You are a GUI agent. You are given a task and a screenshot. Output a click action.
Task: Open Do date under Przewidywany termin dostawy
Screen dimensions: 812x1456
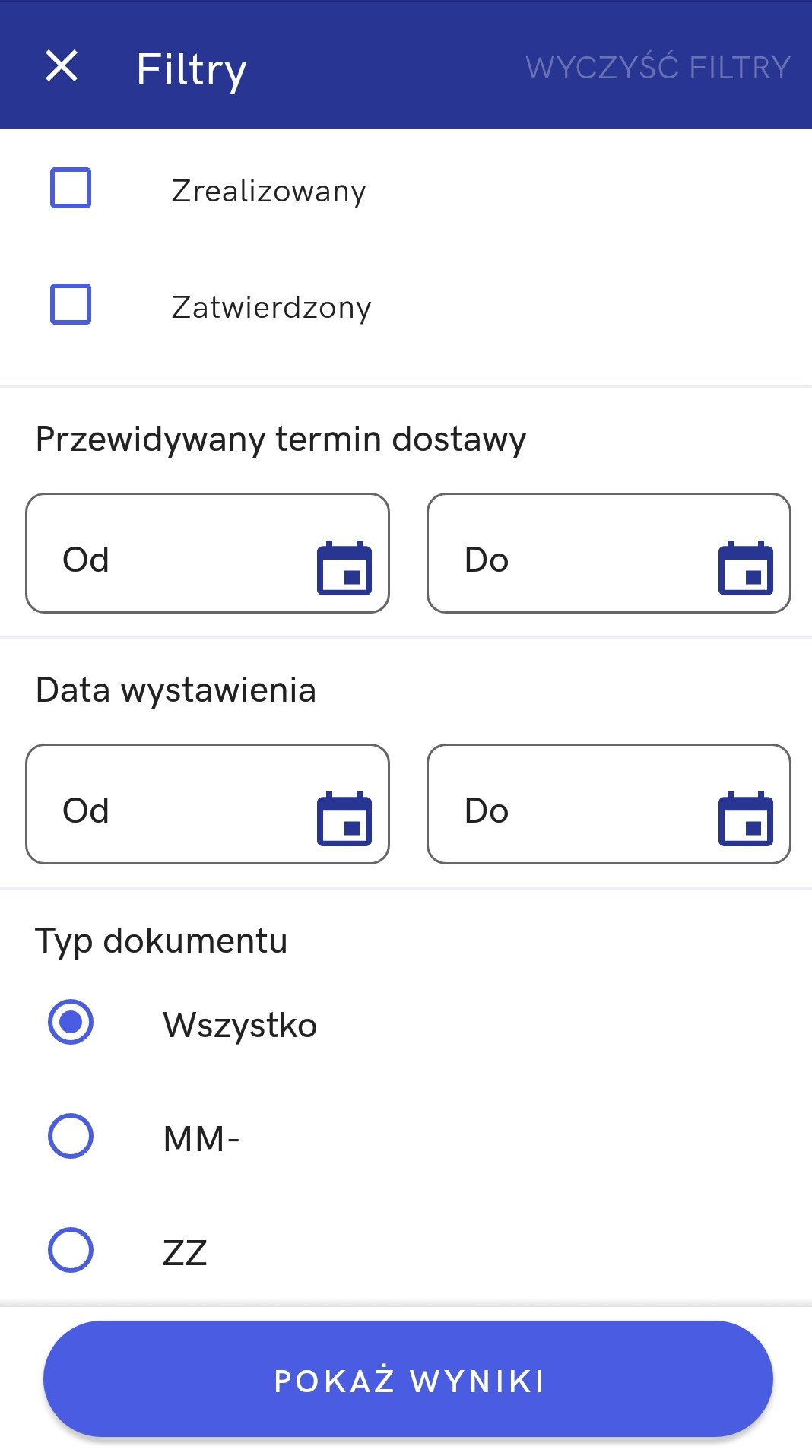click(609, 554)
